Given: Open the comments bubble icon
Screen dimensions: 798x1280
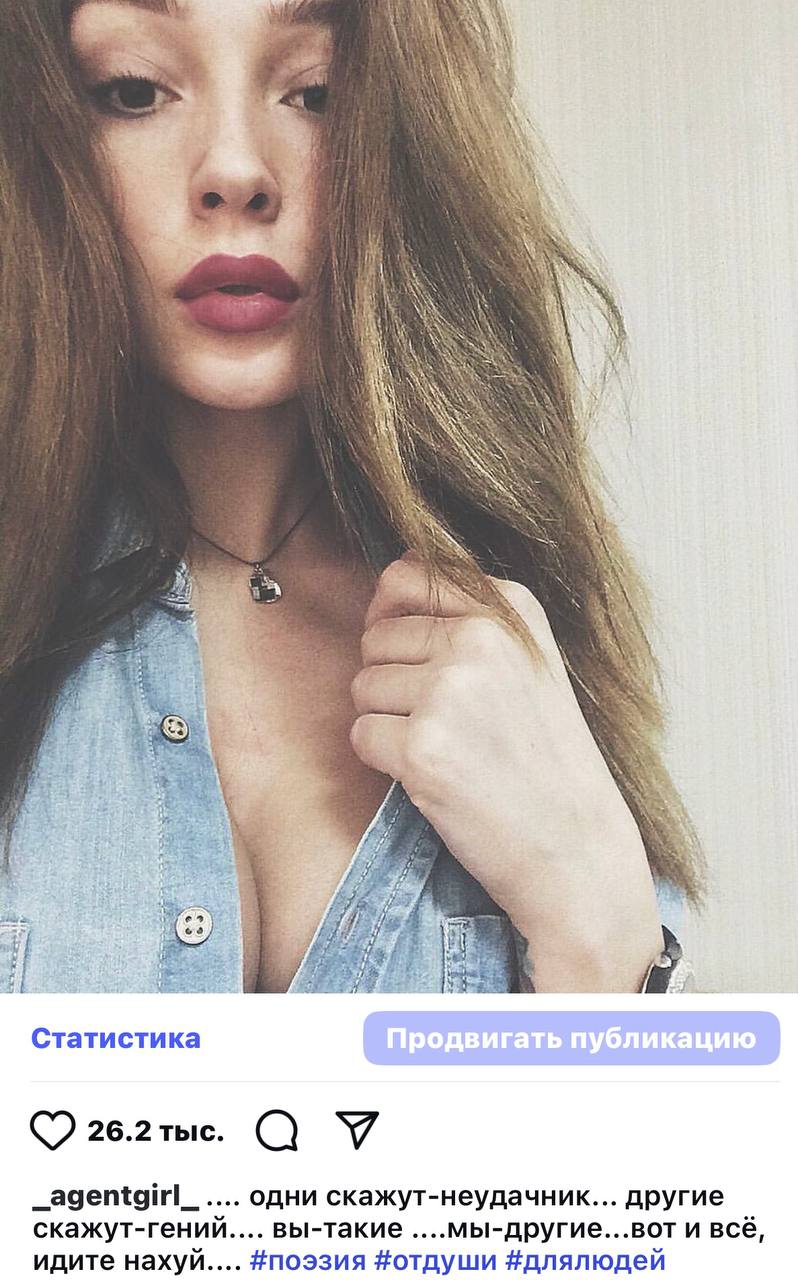Looking at the screenshot, I should [277, 1131].
